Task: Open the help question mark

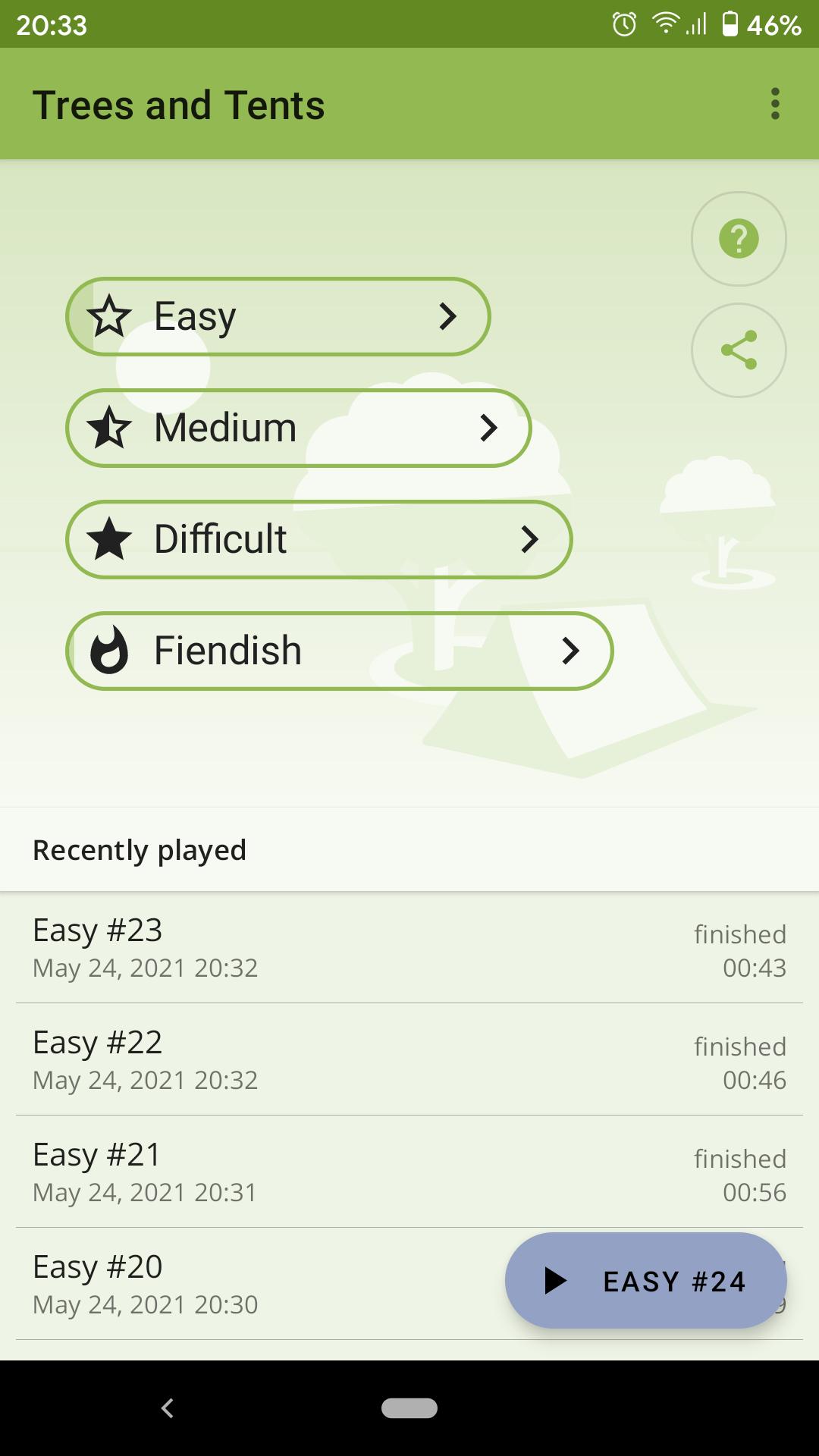Action: (739, 239)
